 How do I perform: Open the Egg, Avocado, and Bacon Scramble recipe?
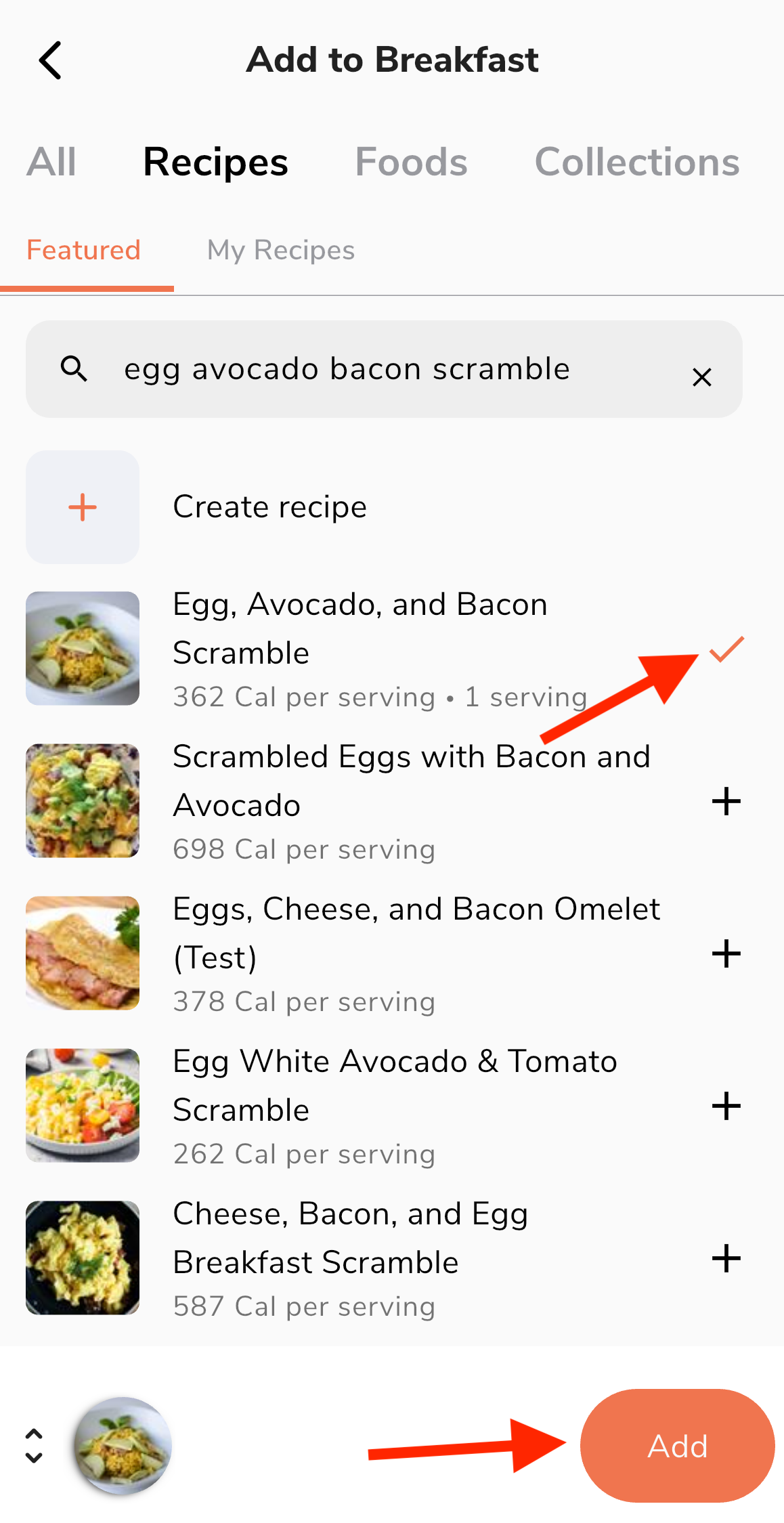click(x=359, y=630)
